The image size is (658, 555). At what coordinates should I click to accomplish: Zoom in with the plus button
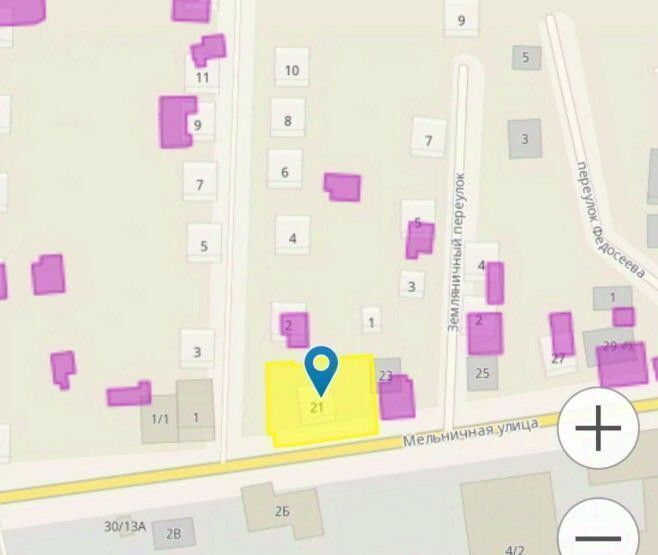(x=598, y=428)
